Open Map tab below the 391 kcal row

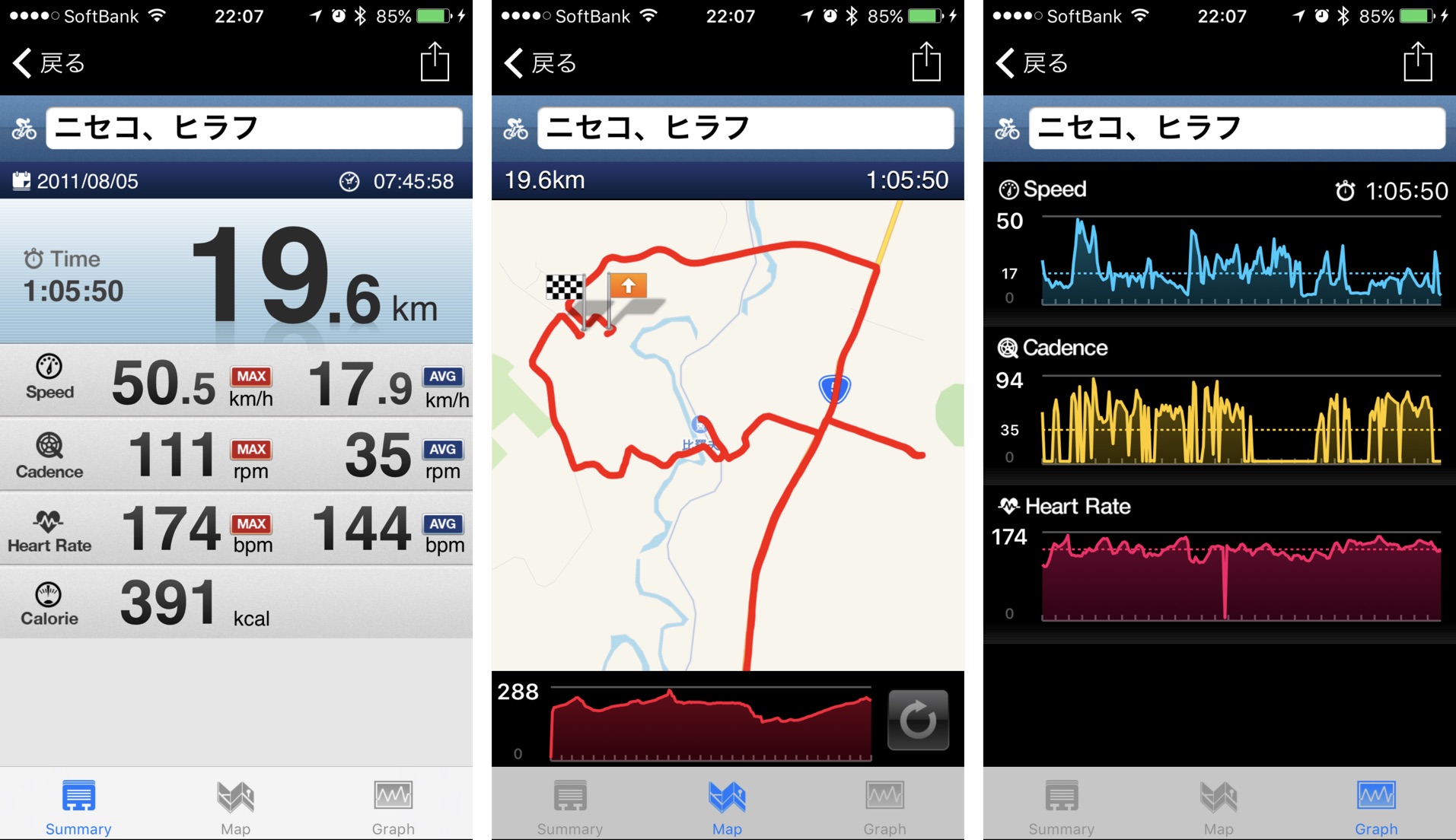click(235, 807)
